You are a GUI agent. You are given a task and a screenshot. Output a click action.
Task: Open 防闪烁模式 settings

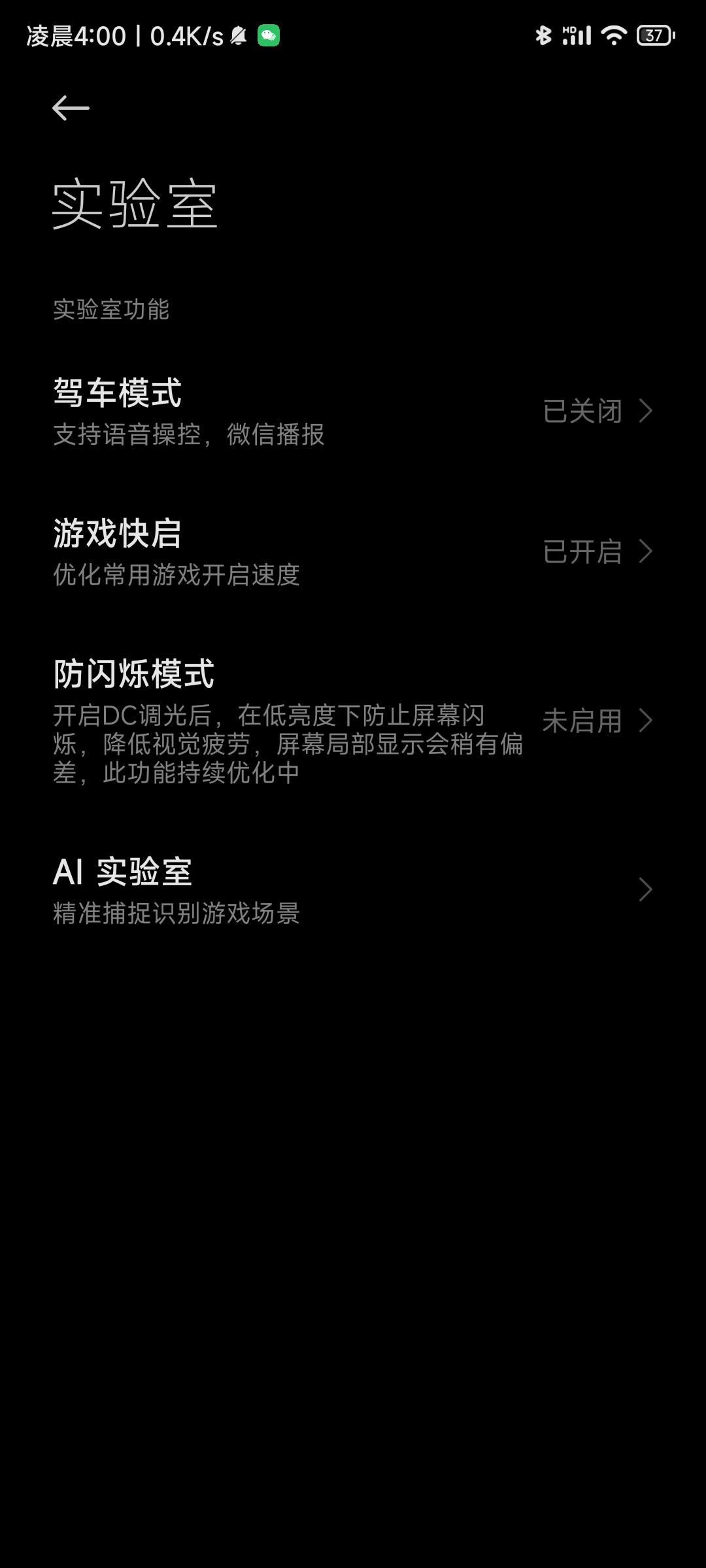[x=353, y=721]
